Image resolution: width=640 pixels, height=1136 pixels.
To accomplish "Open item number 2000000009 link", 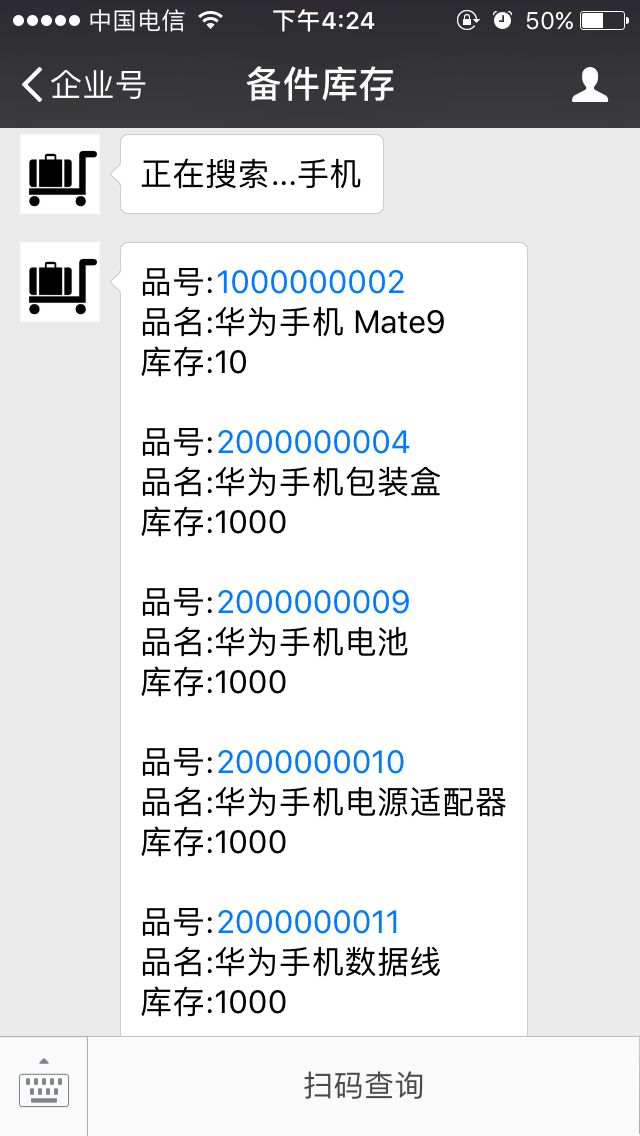I will click(313, 602).
